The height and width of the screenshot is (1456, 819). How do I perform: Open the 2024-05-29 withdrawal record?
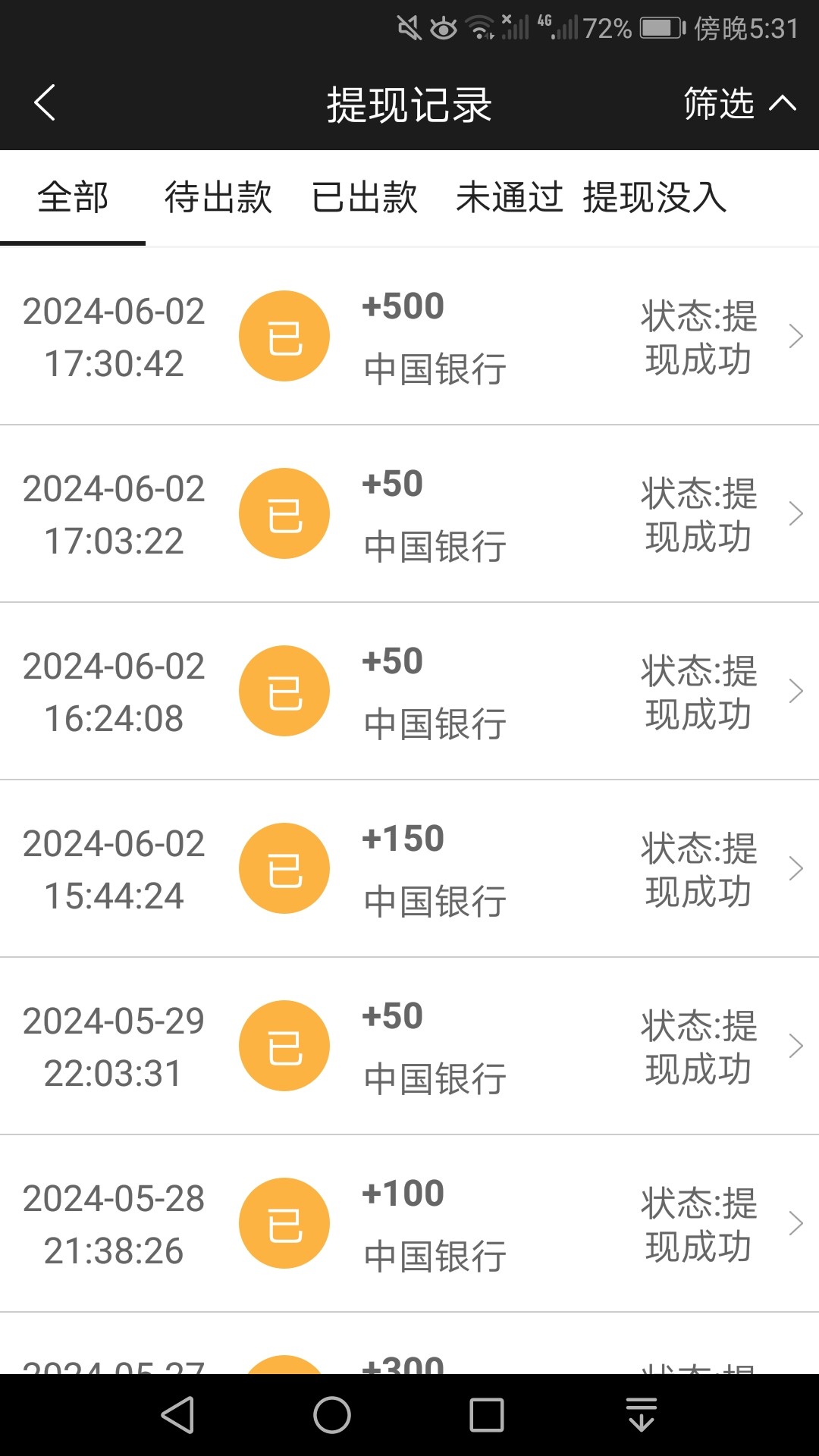pyautogui.click(x=409, y=1046)
